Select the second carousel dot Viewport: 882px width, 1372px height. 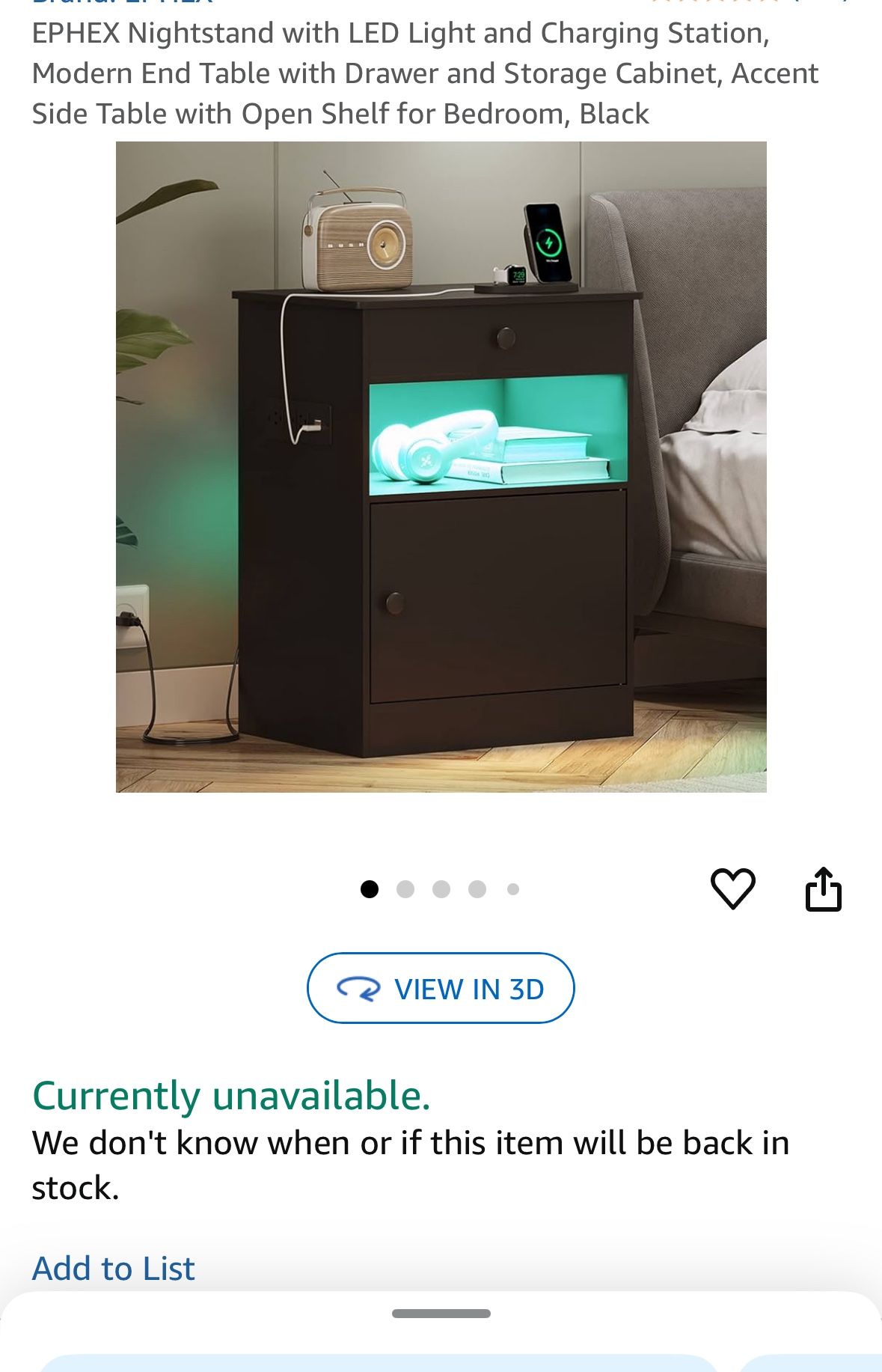(405, 888)
